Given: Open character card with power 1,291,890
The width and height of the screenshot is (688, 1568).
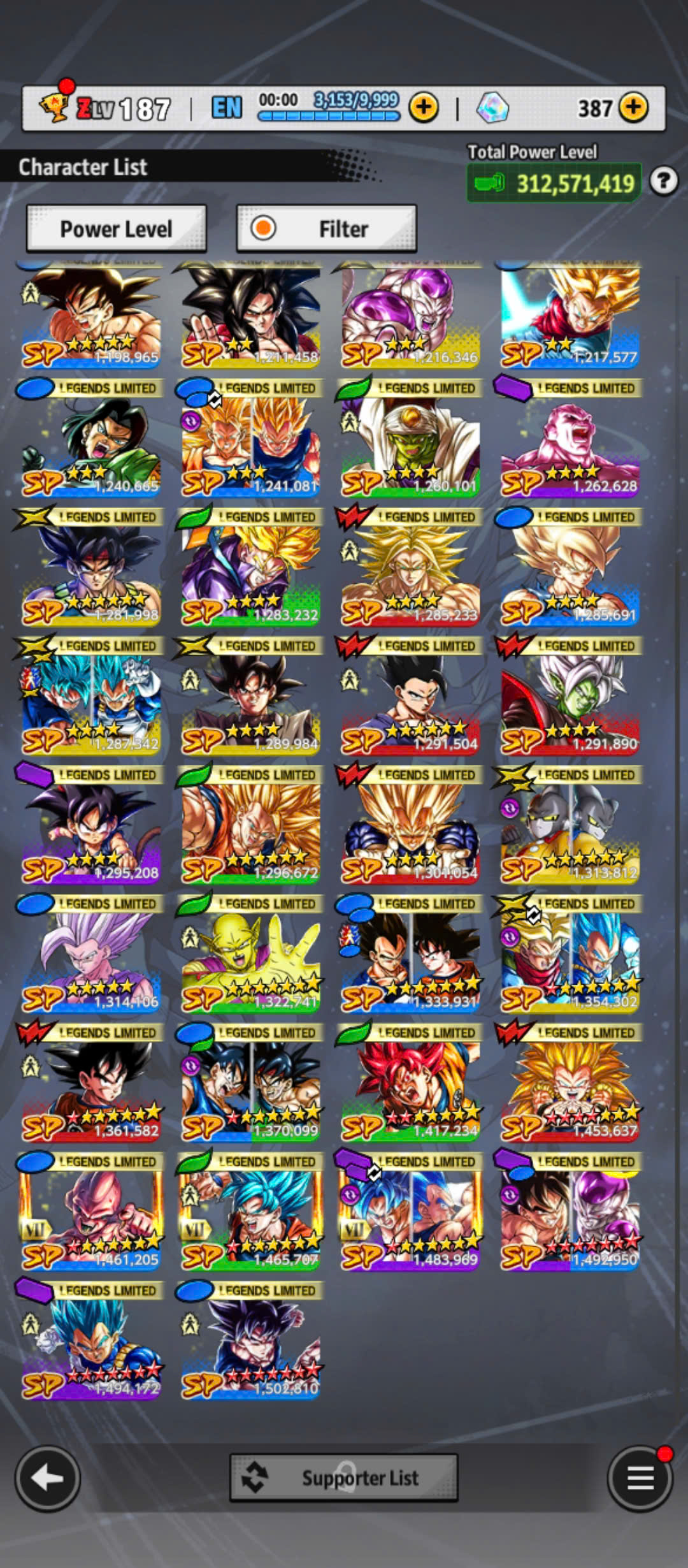Looking at the screenshot, I should click(569, 695).
